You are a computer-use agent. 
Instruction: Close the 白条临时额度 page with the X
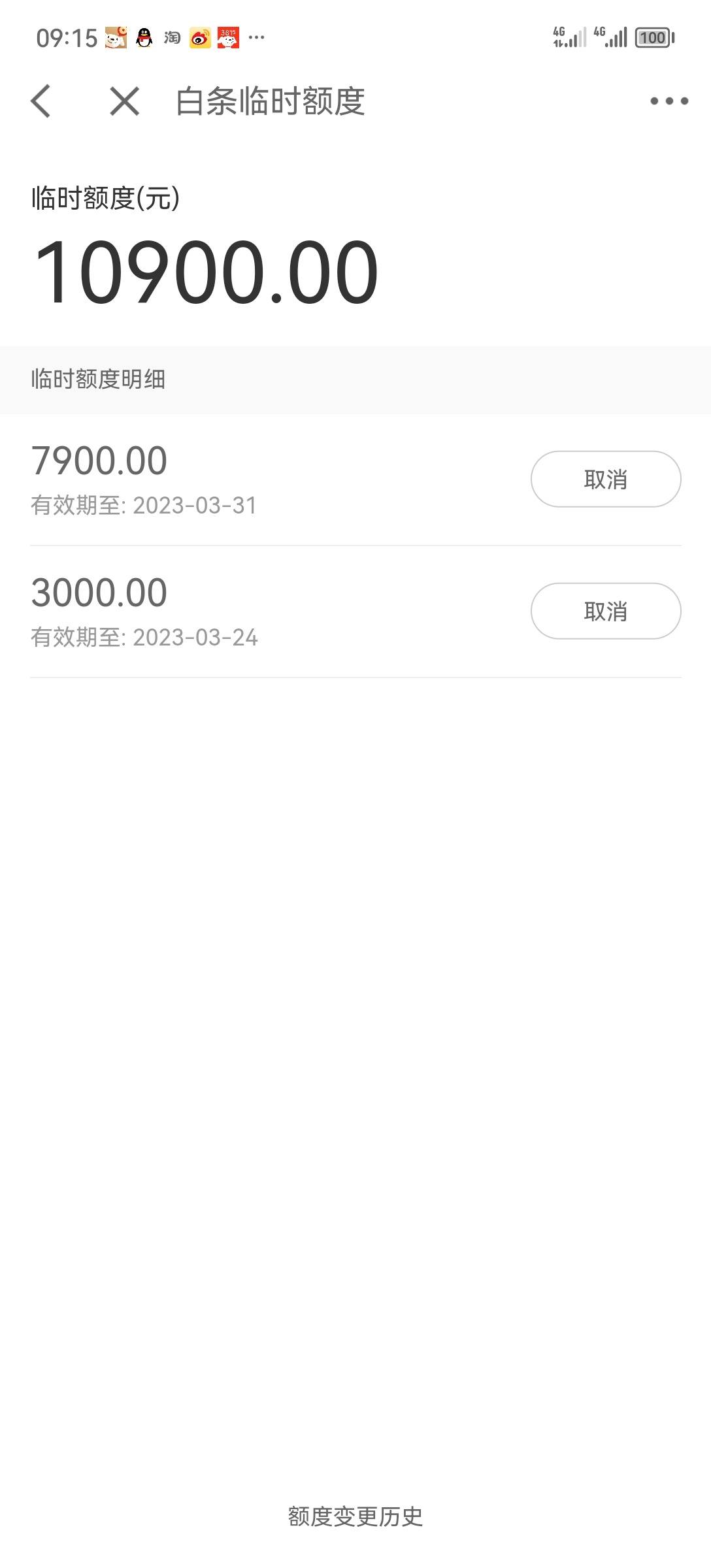pyautogui.click(x=124, y=101)
